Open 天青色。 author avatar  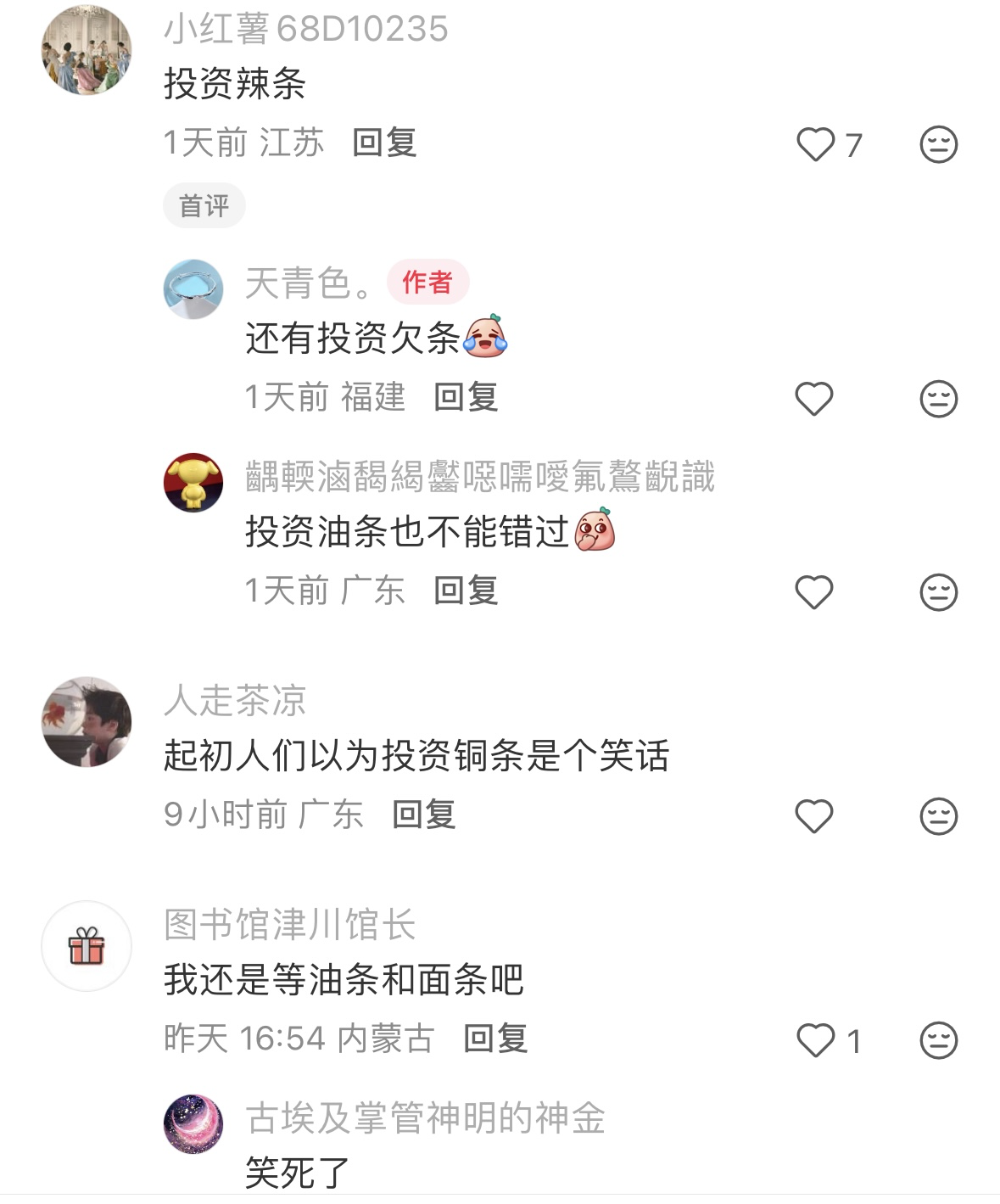point(193,288)
